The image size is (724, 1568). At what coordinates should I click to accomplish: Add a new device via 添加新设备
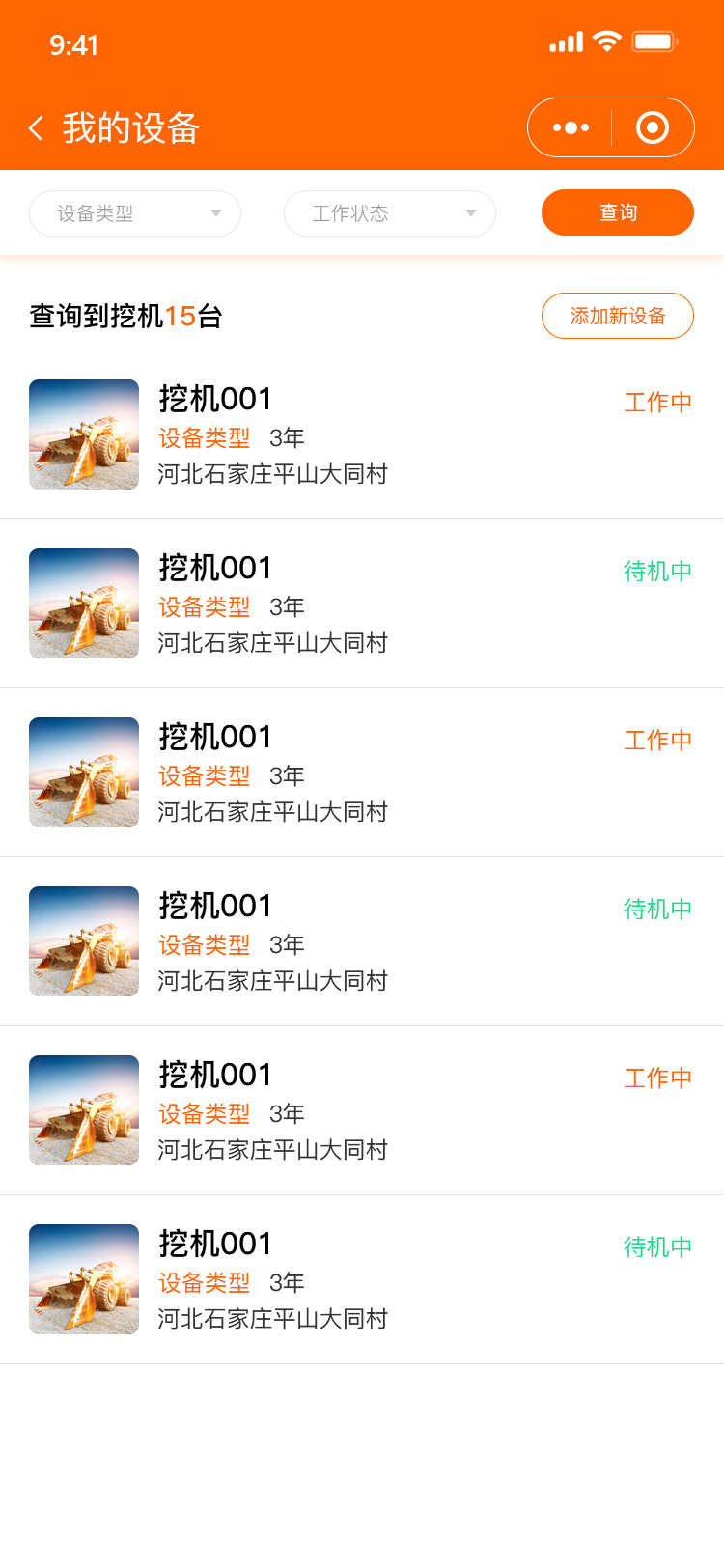pos(618,316)
